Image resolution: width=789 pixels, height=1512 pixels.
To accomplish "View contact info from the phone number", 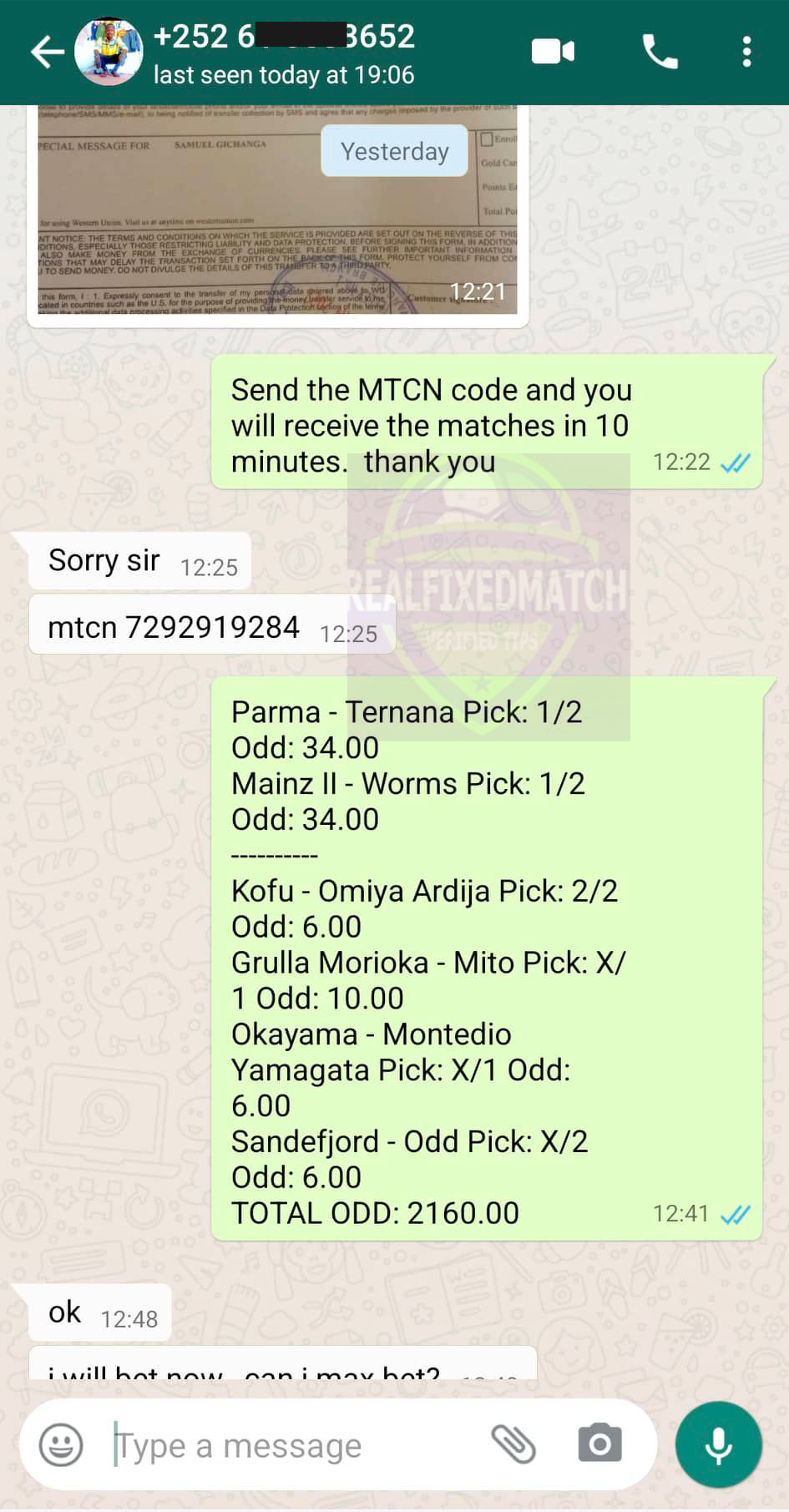I will click(x=284, y=36).
